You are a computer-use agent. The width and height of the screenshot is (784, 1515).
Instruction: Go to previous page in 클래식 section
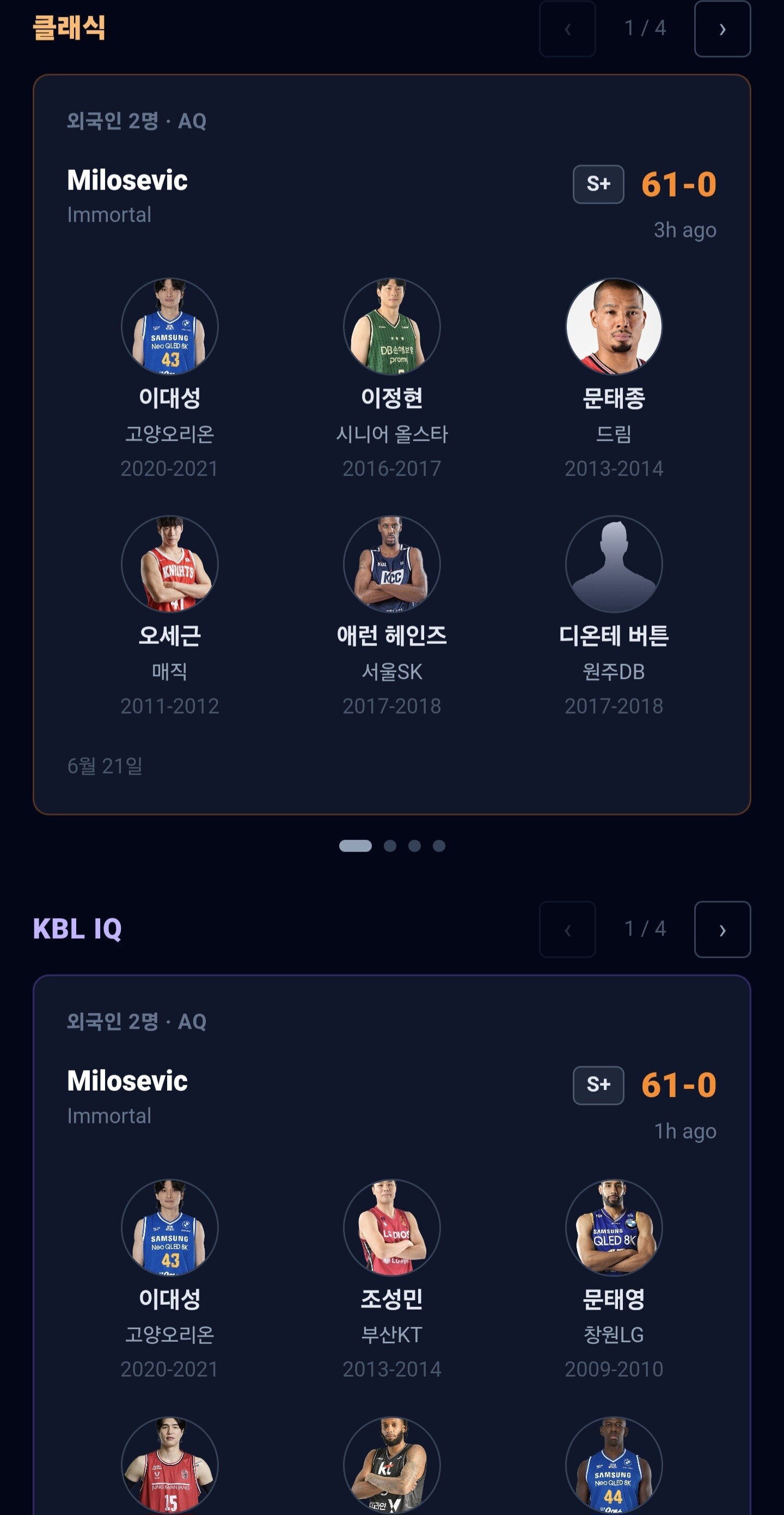(567, 29)
